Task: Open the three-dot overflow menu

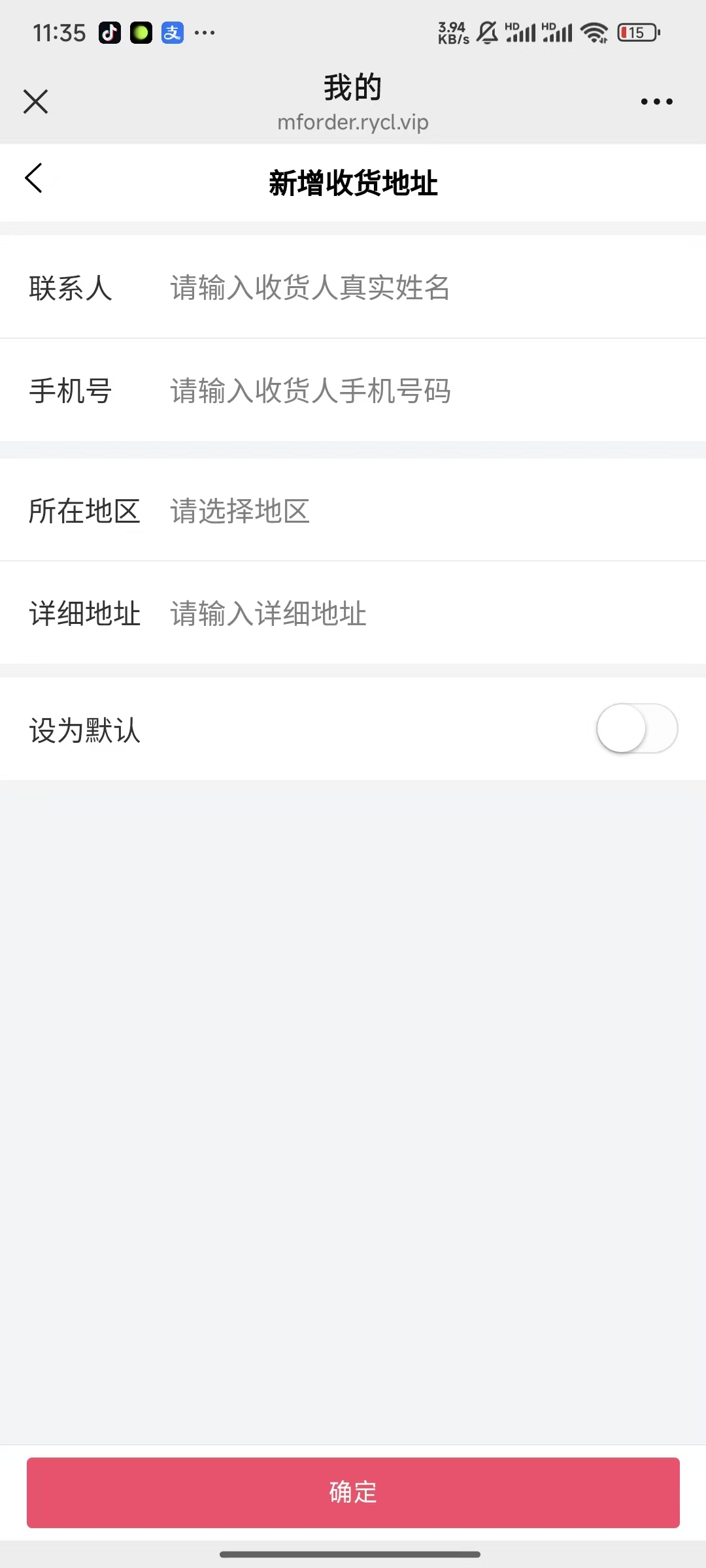Action: point(656,102)
